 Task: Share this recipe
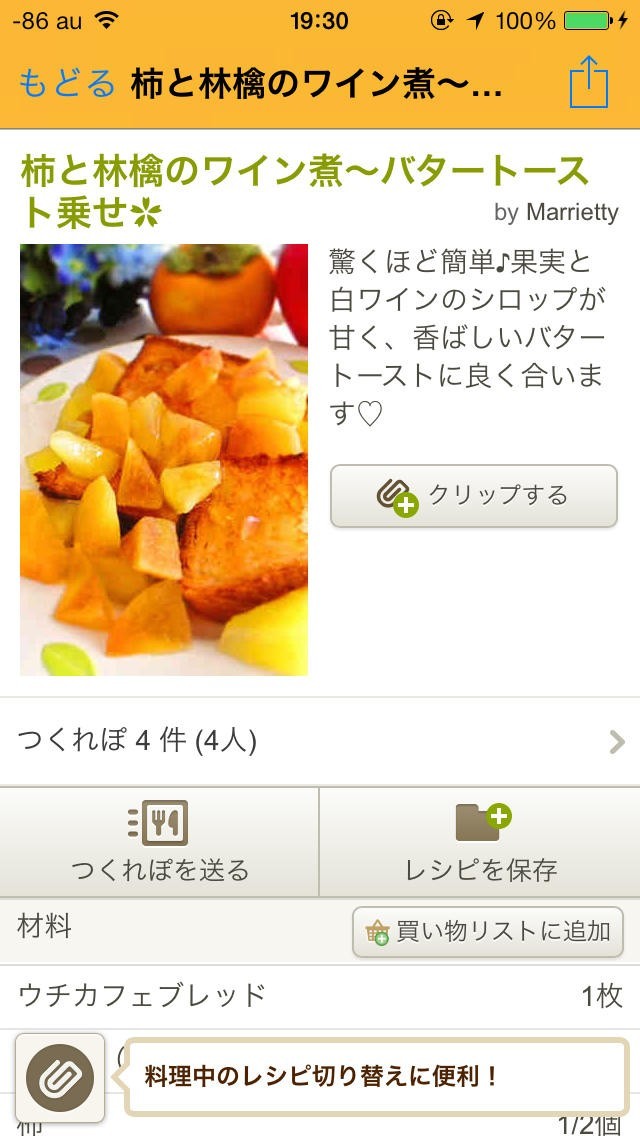[589, 82]
